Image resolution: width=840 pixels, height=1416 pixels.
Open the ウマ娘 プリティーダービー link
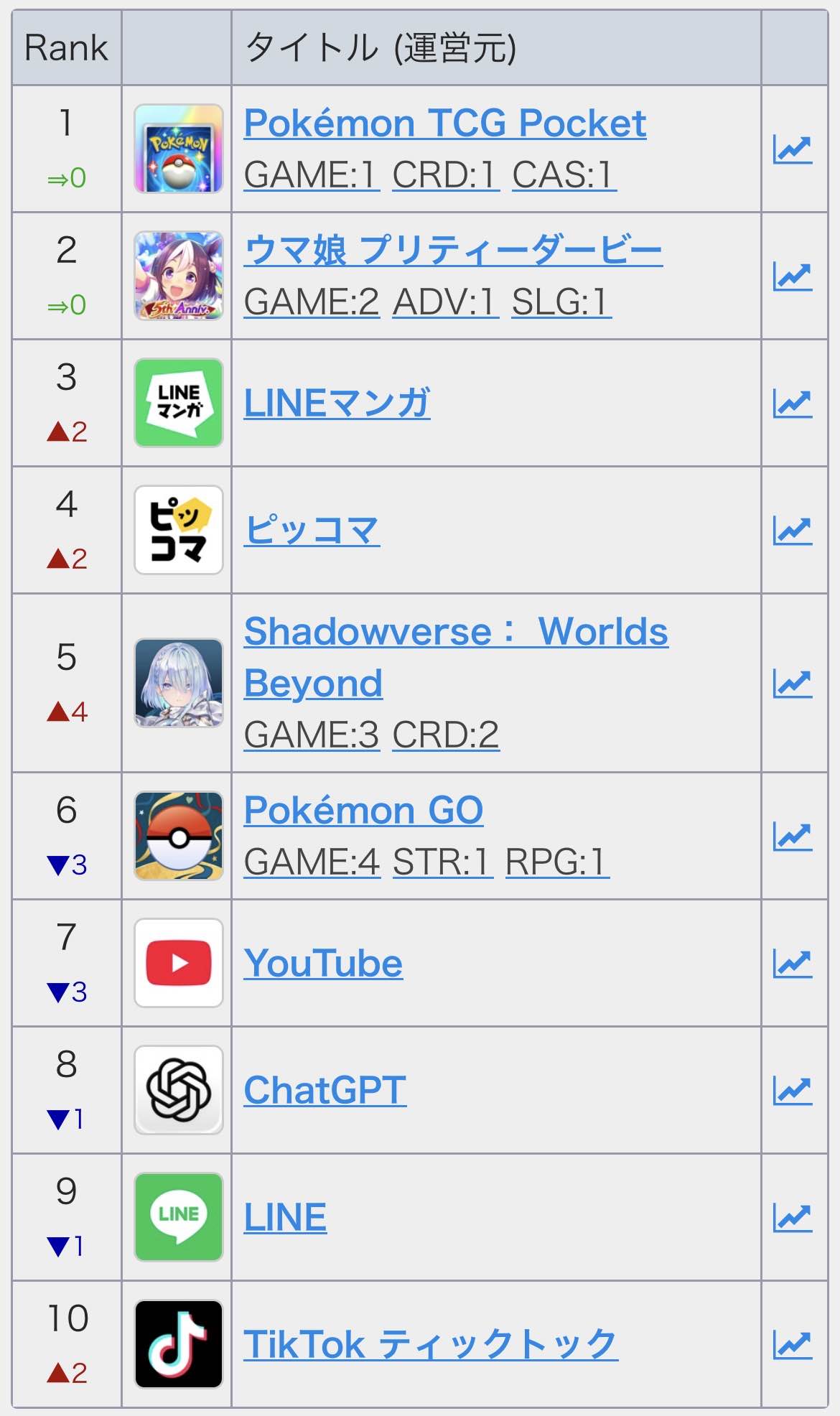point(452,251)
